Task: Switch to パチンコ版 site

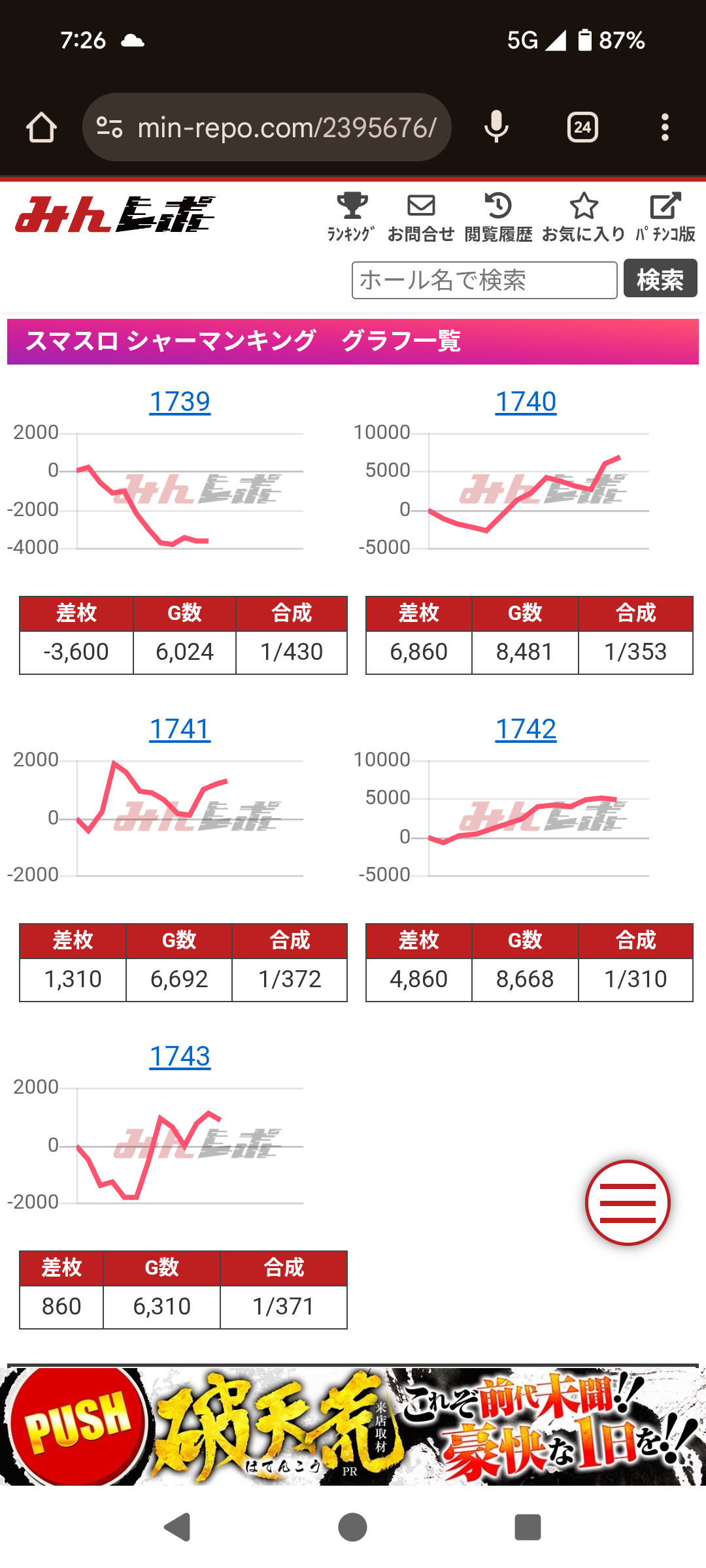Action: 665,217
